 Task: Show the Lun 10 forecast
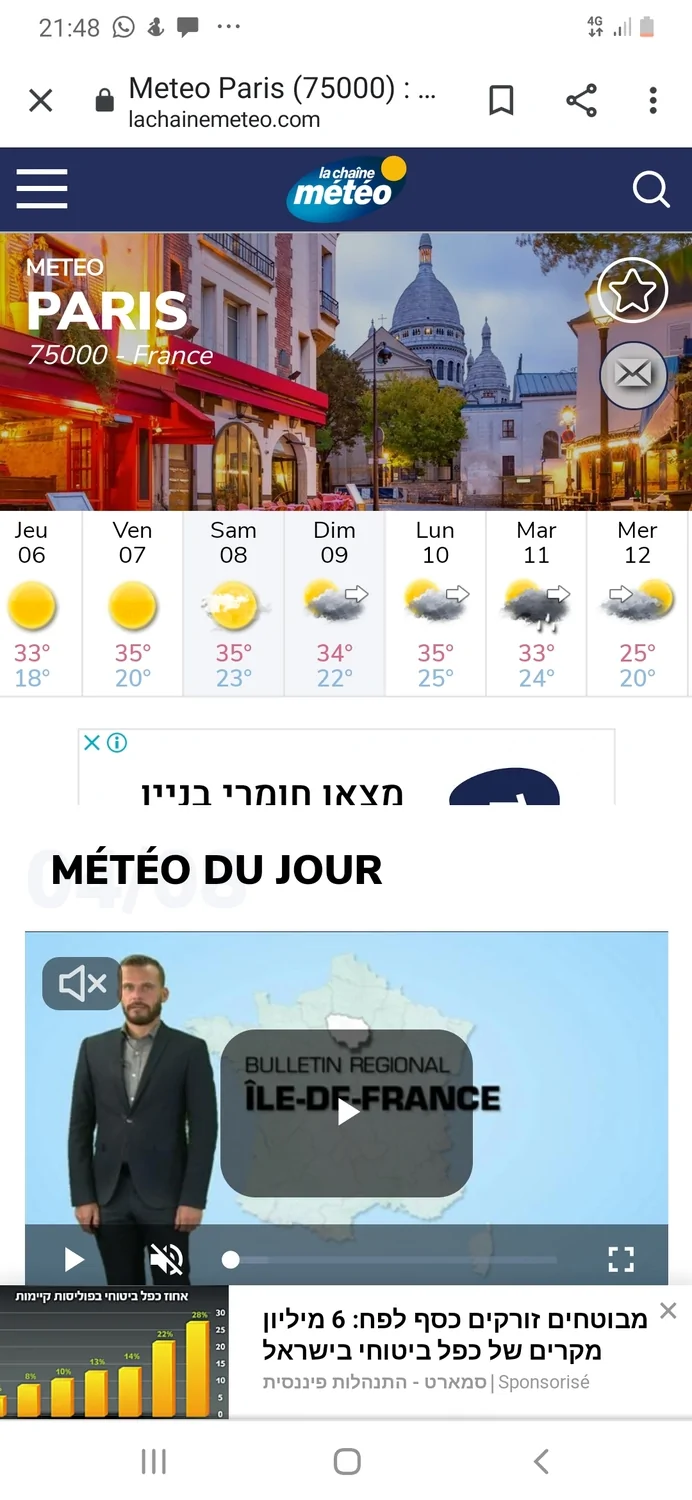tap(435, 603)
